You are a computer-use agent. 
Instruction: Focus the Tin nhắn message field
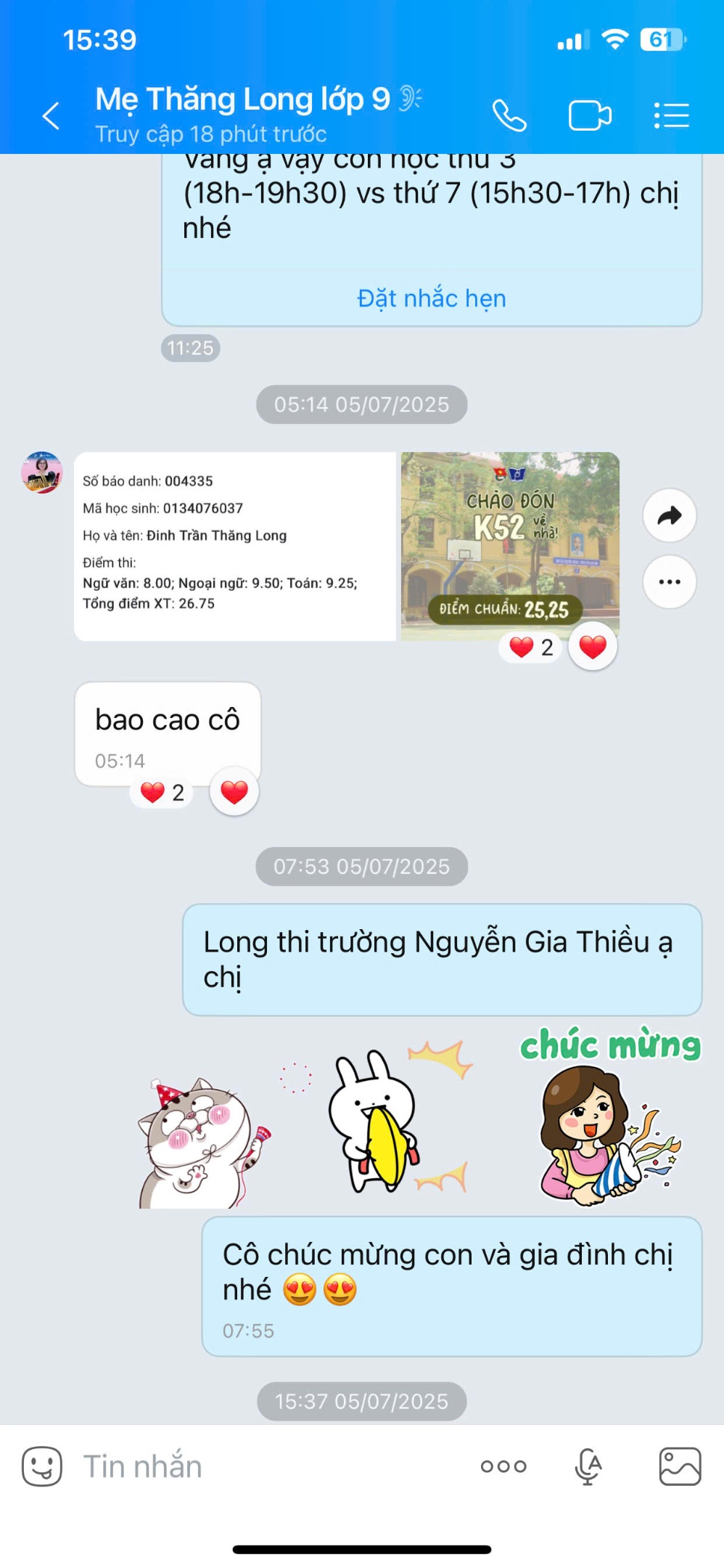pos(268,1466)
